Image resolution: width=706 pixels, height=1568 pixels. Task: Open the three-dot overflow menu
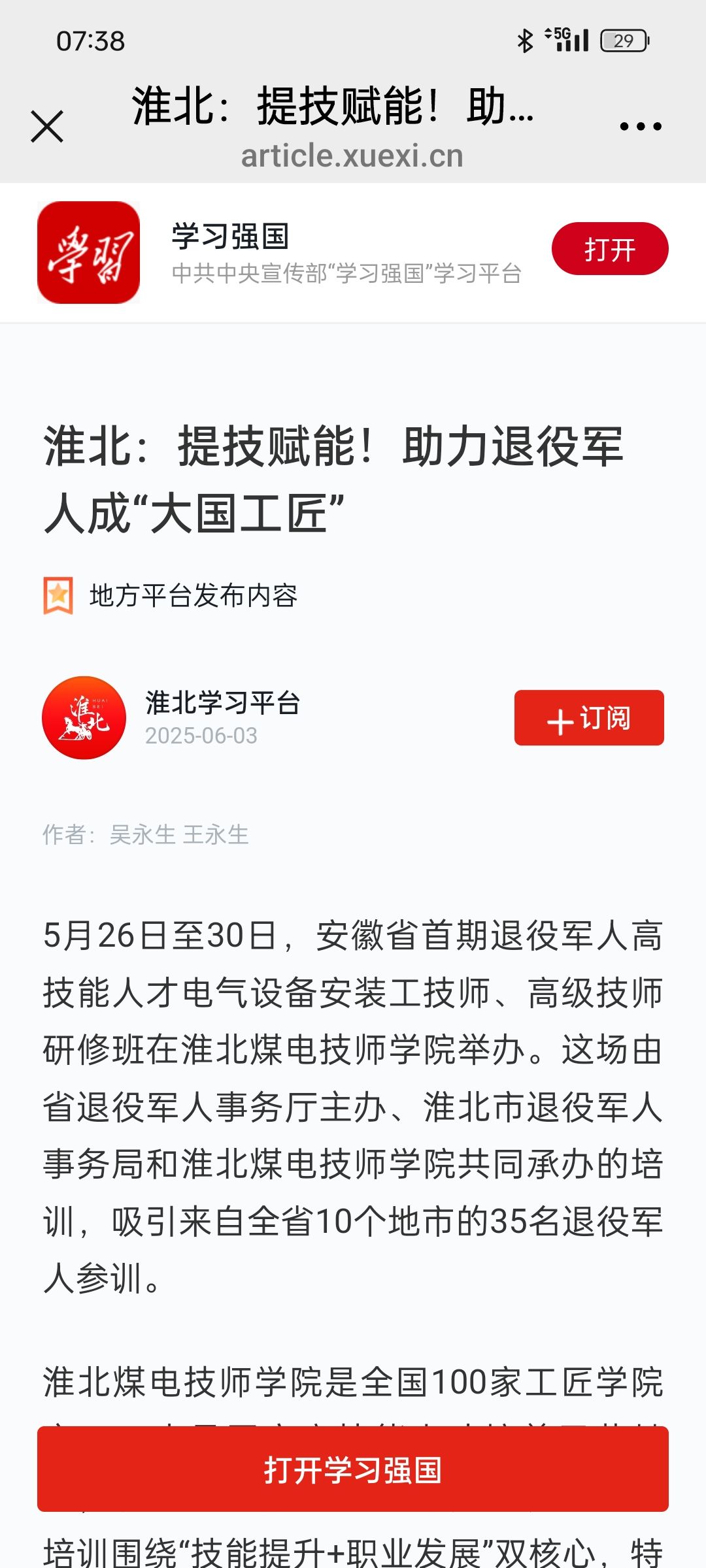641,126
